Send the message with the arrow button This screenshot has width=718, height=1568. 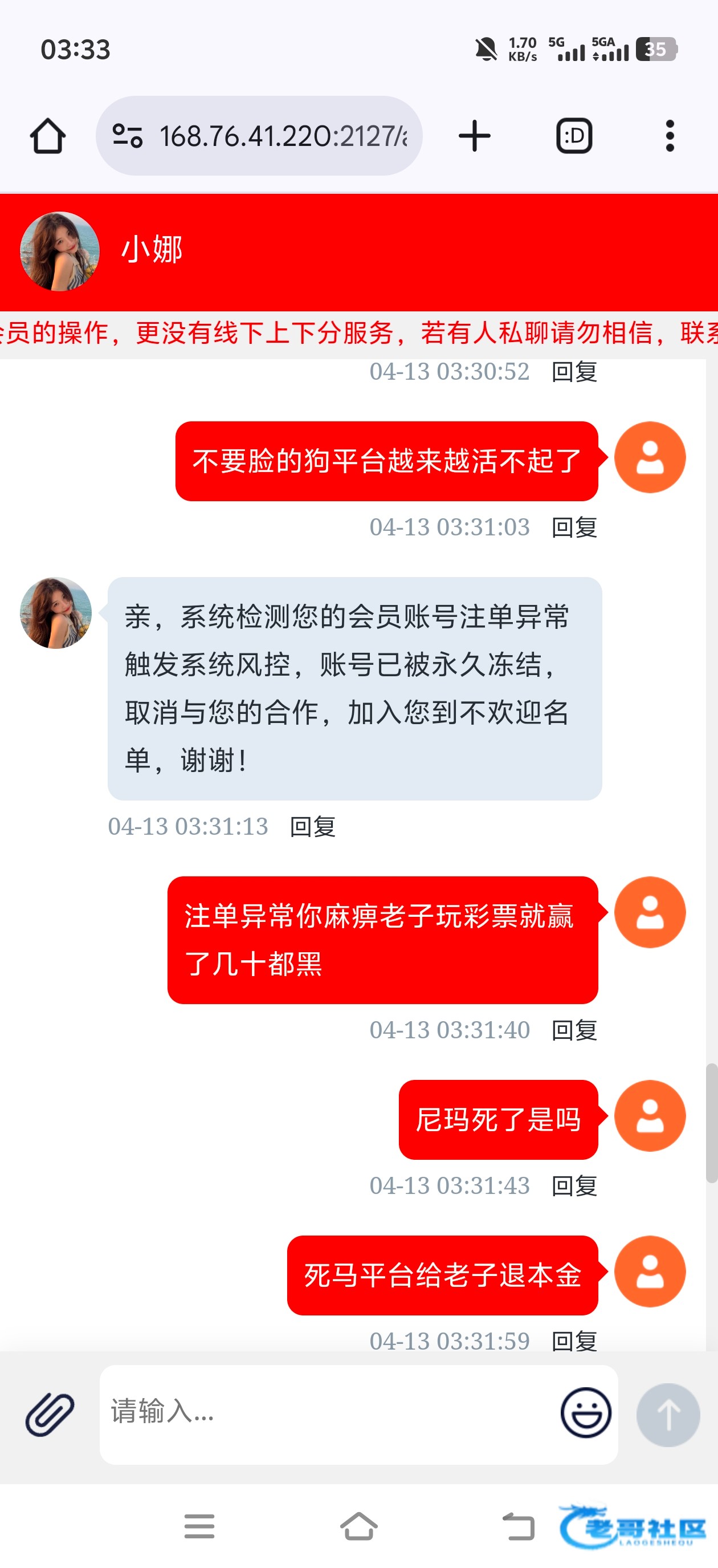(667, 1415)
